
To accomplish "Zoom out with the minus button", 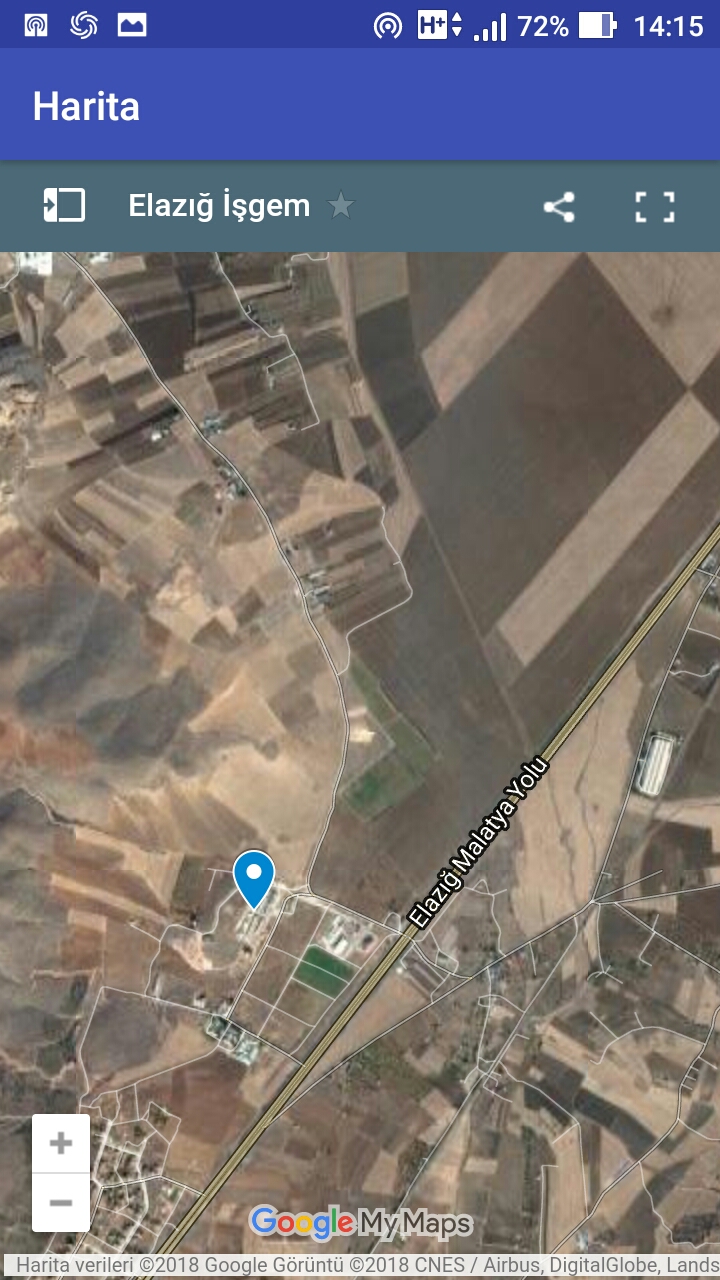I will (x=61, y=1203).
